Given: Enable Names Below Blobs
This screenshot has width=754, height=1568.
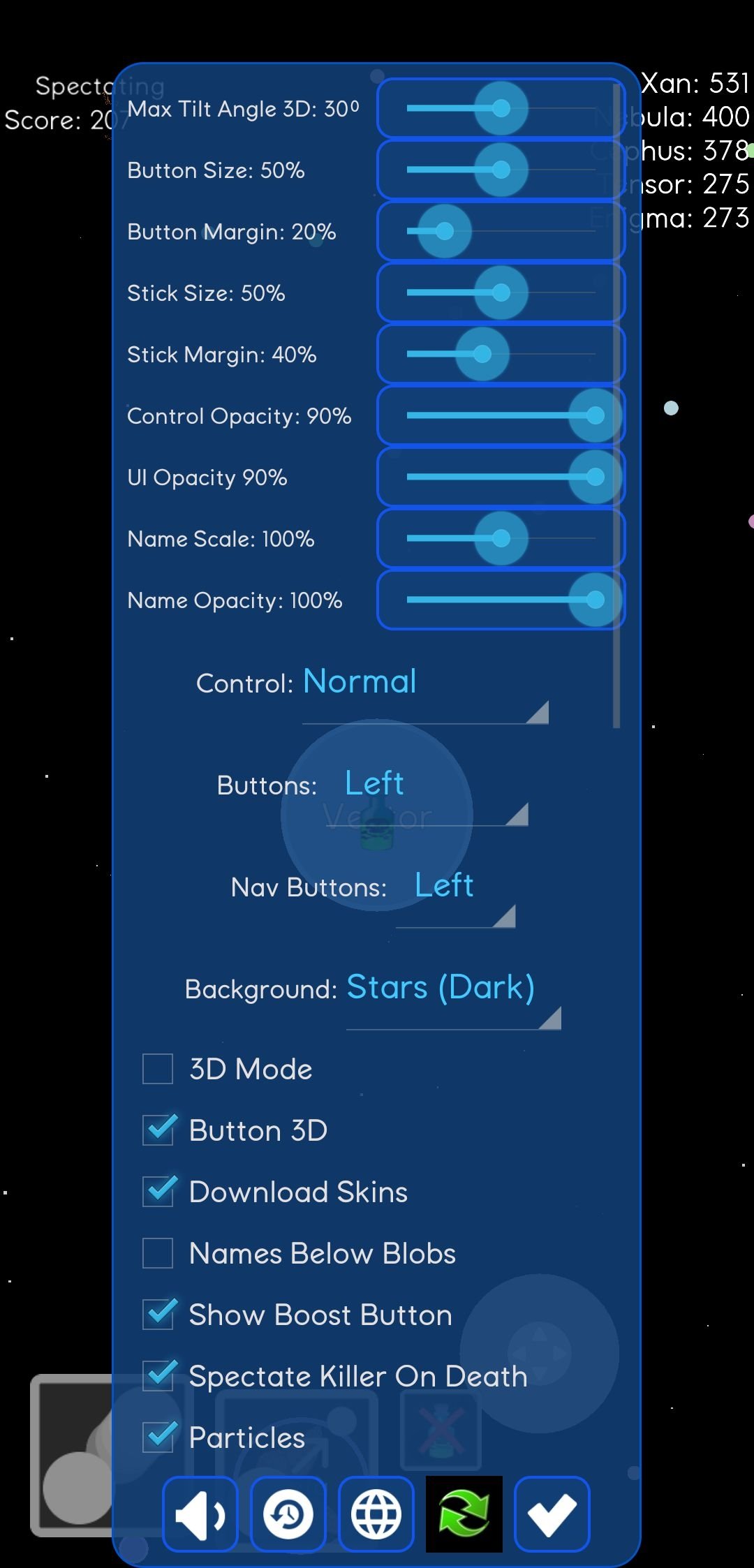Looking at the screenshot, I should (x=158, y=1253).
